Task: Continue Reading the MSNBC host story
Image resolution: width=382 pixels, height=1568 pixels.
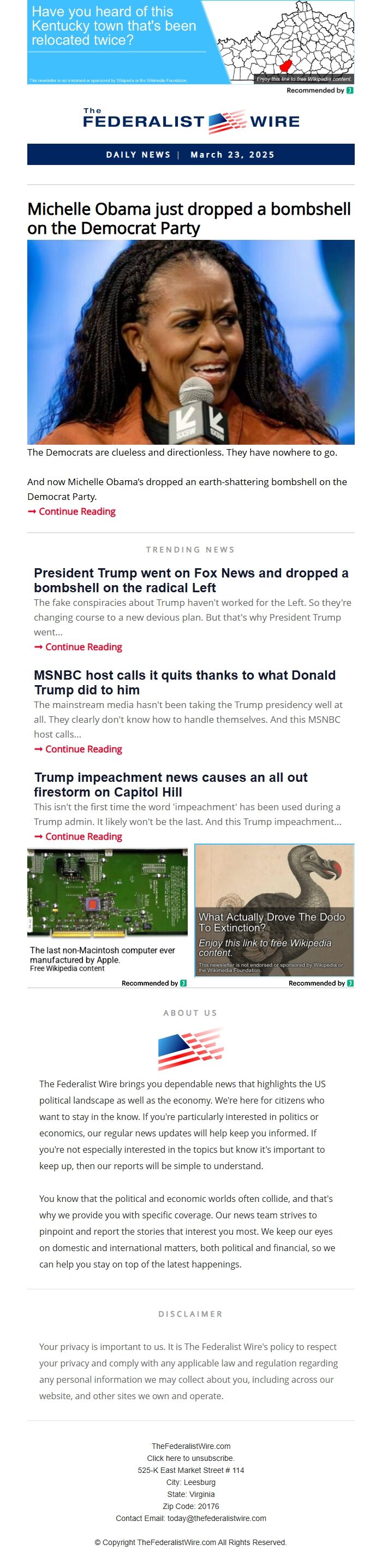Action: (83, 749)
